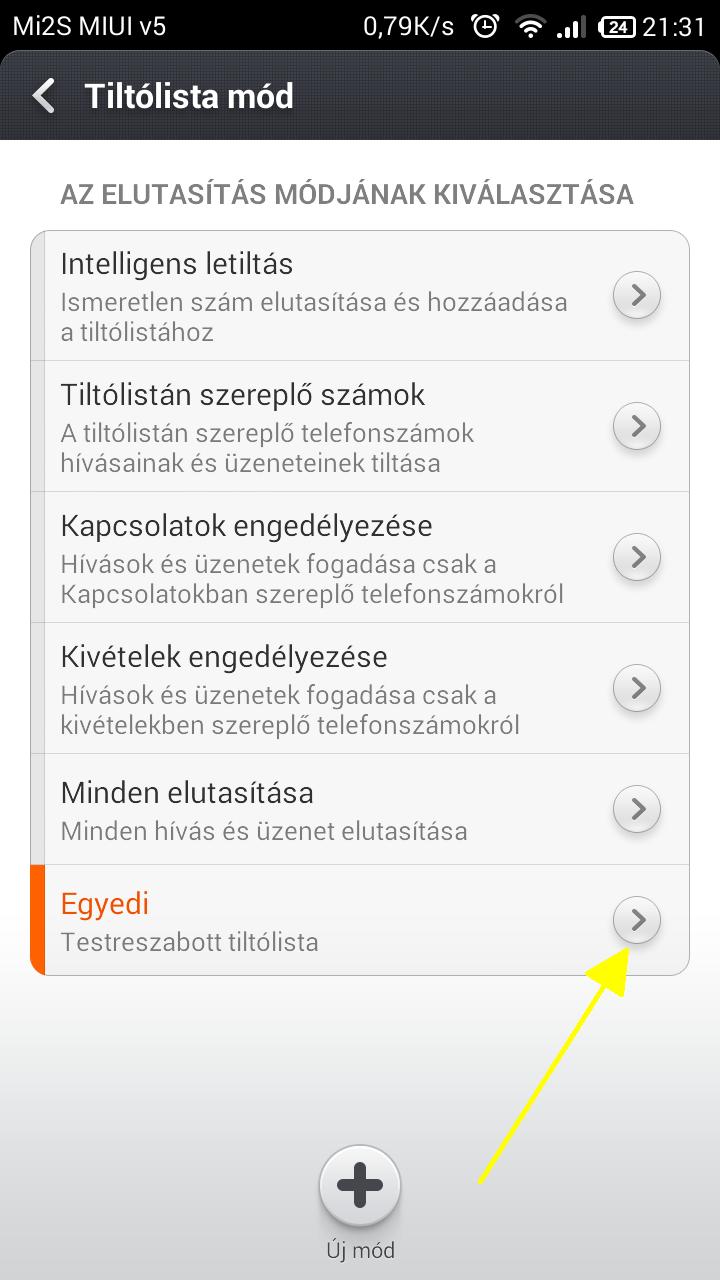This screenshot has width=720, height=1280.
Task: Open arrow next to Tiltólistán szereplő számok
Action: point(637,427)
